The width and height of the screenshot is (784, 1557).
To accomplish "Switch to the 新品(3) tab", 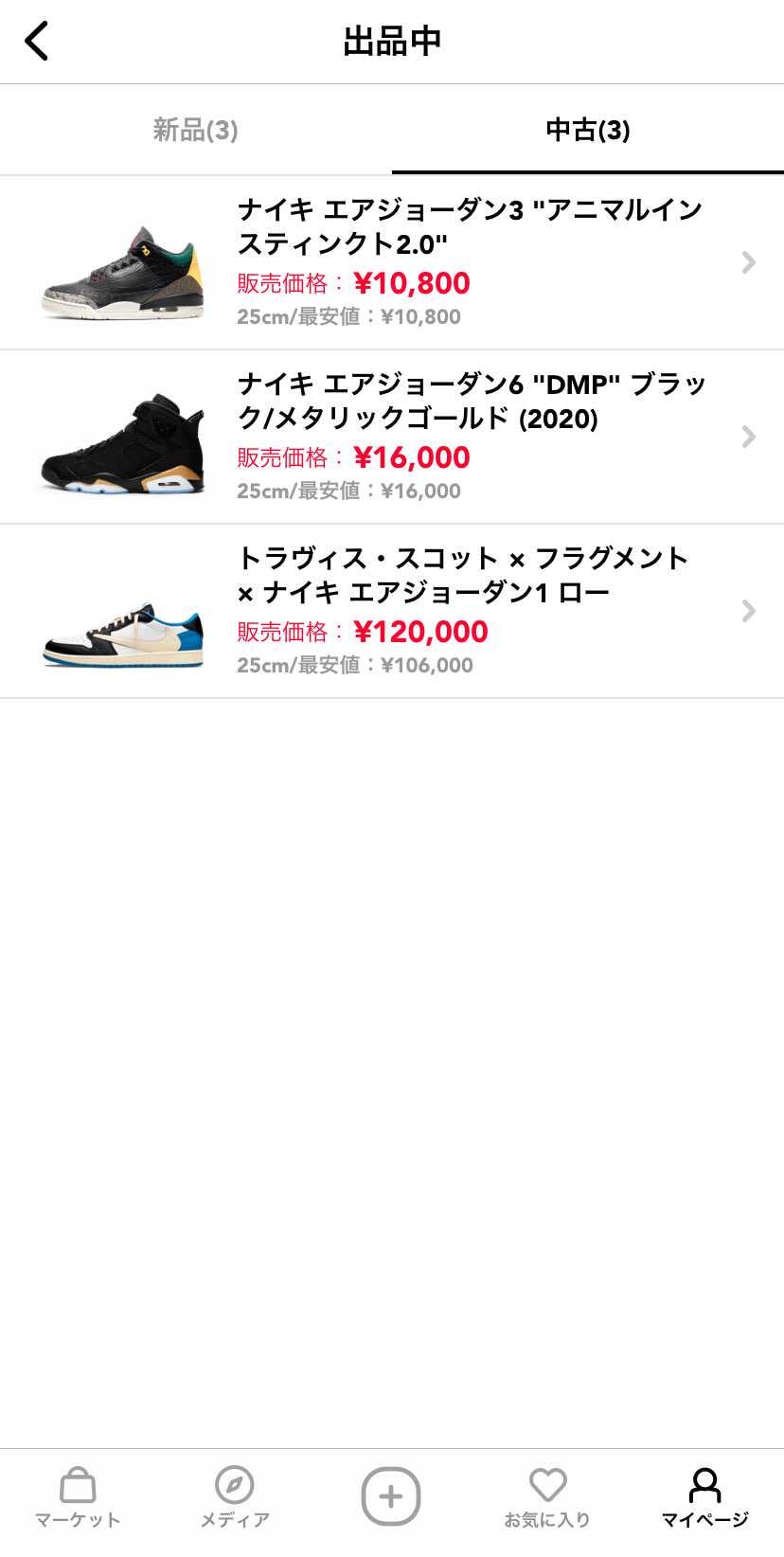I will tap(194, 129).
